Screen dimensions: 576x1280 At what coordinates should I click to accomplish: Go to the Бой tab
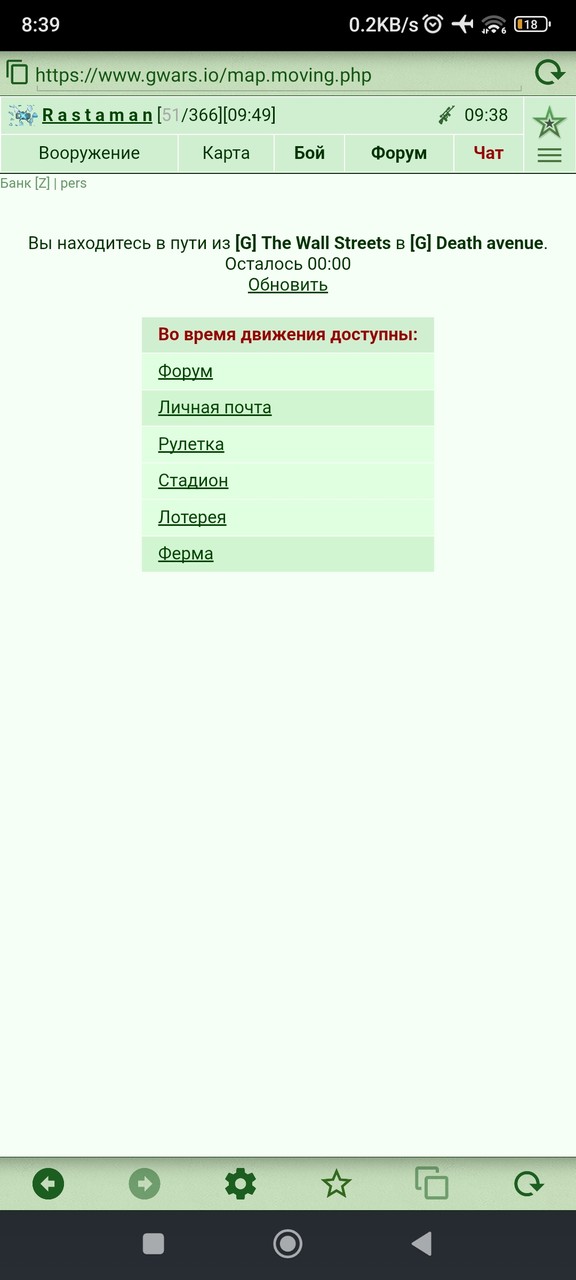coord(310,153)
